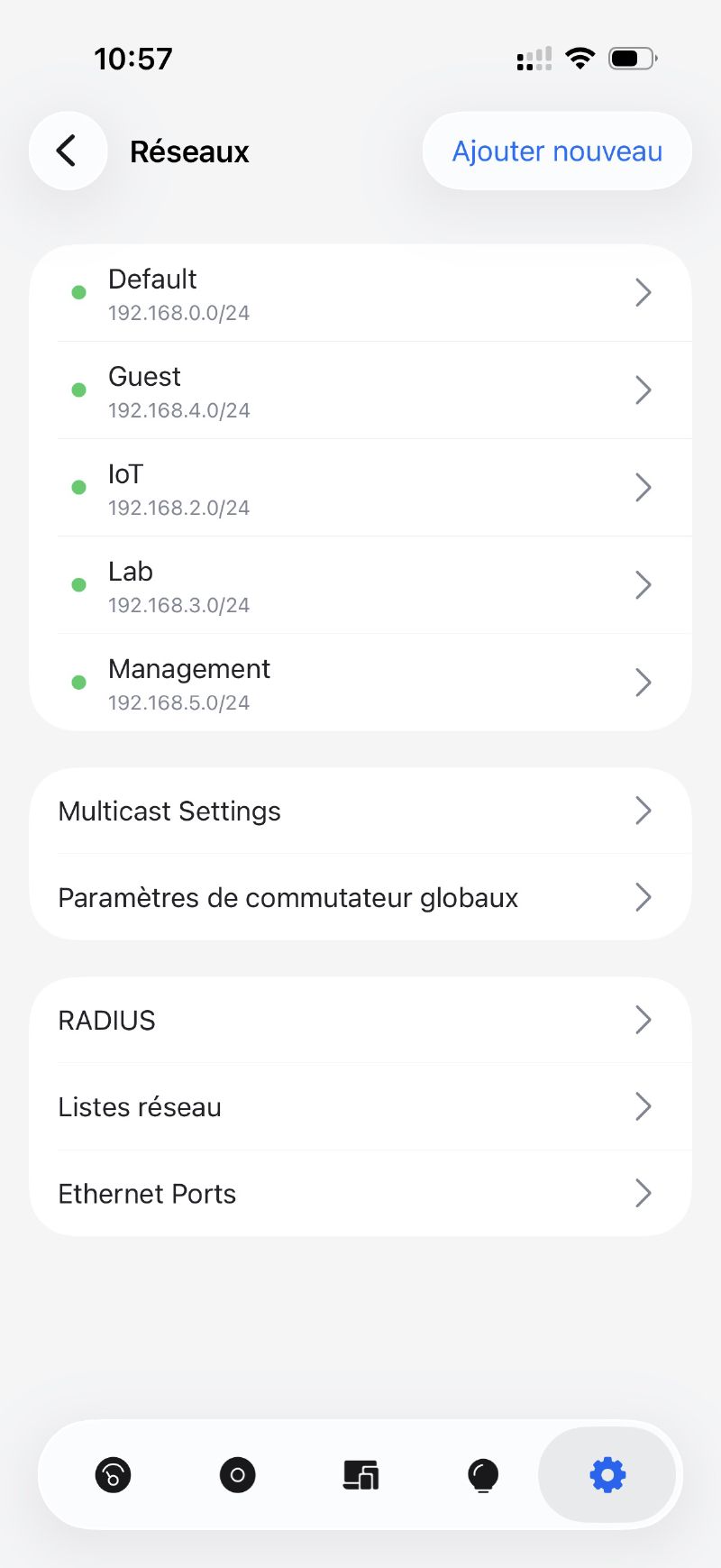Image resolution: width=721 pixels, height=1568 pixels.
Task: Open the RADIUS settings entry
Action: coord(360,1020)
